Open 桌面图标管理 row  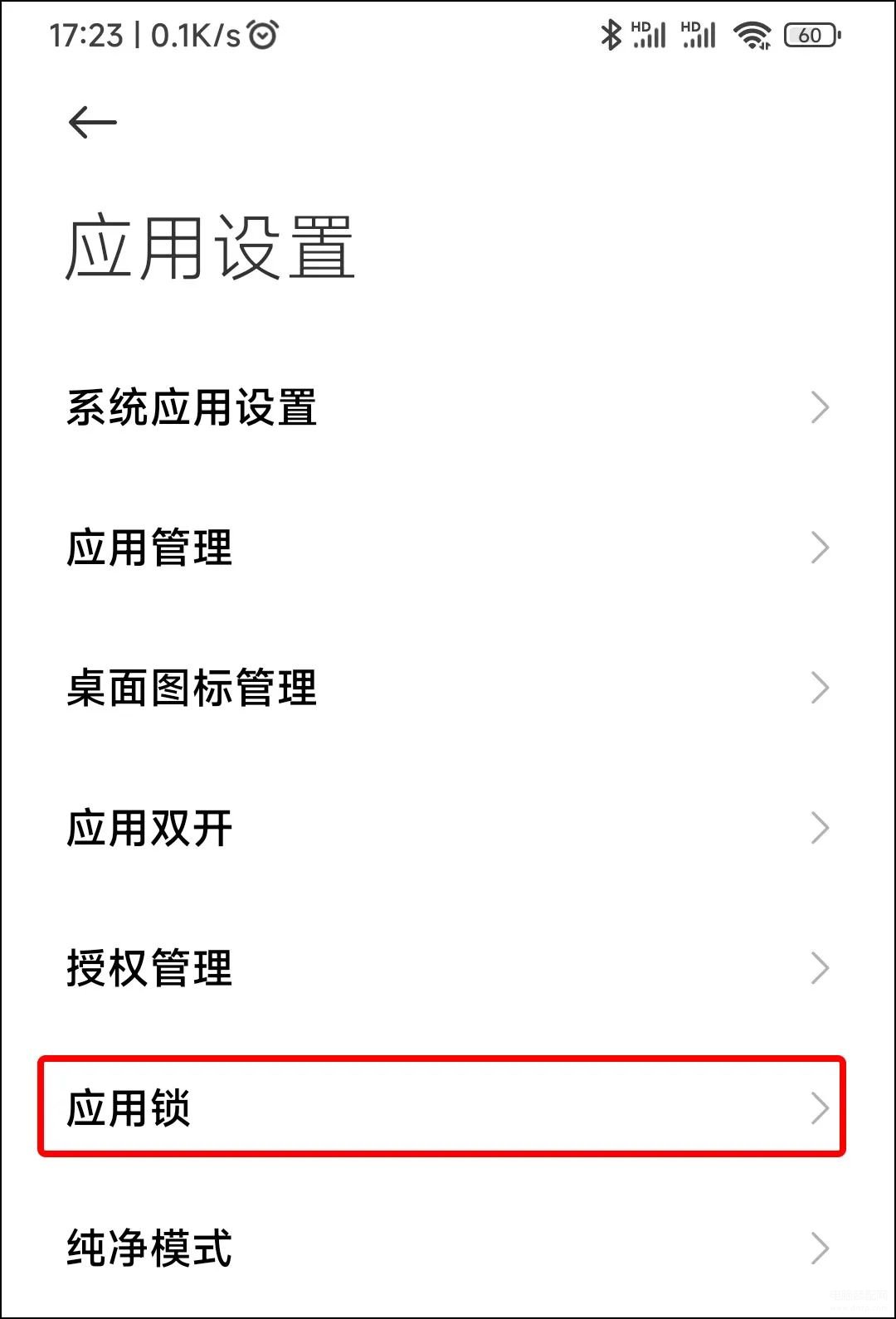pos(448,688)
